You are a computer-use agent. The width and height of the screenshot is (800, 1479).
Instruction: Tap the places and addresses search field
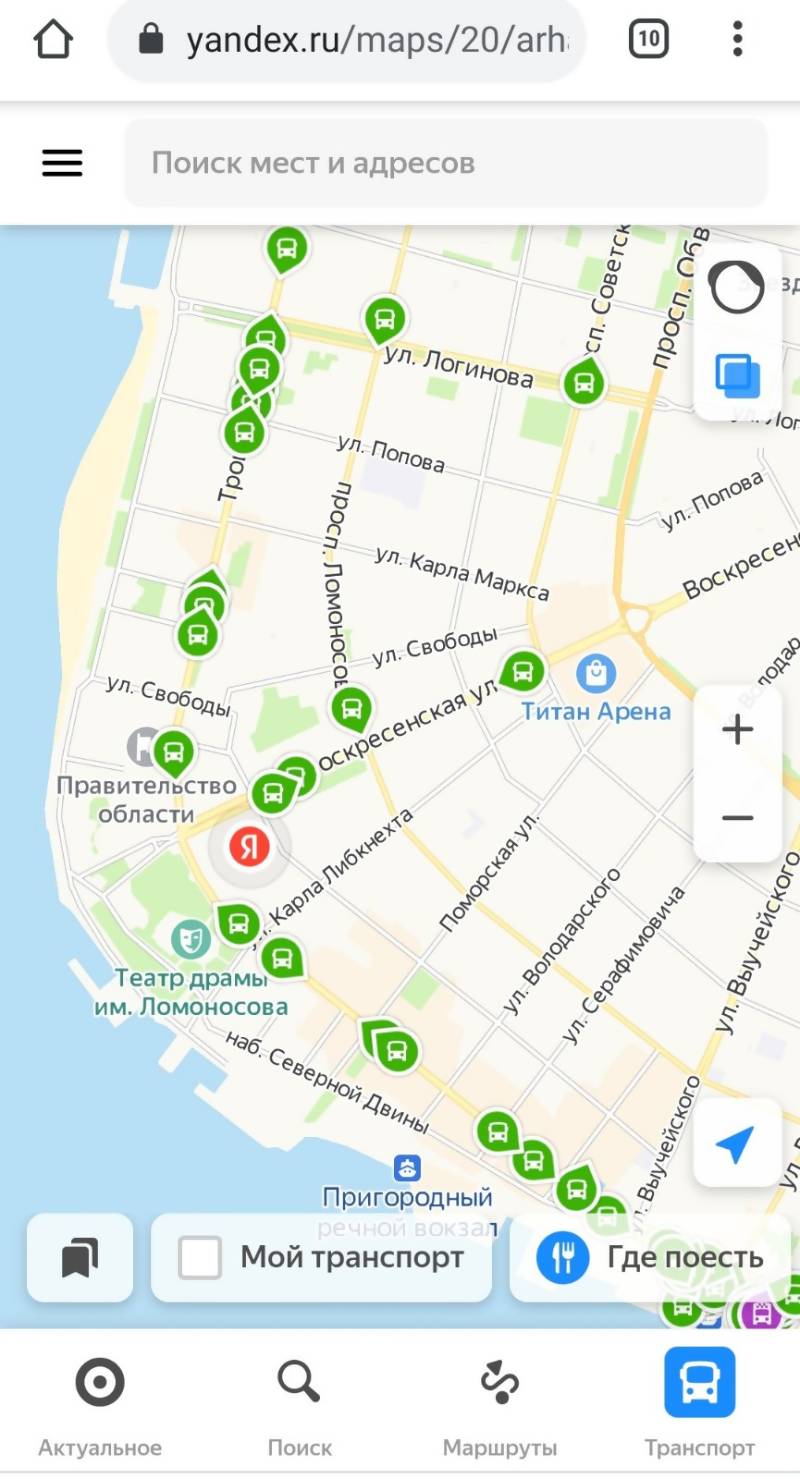click(445, 163)
